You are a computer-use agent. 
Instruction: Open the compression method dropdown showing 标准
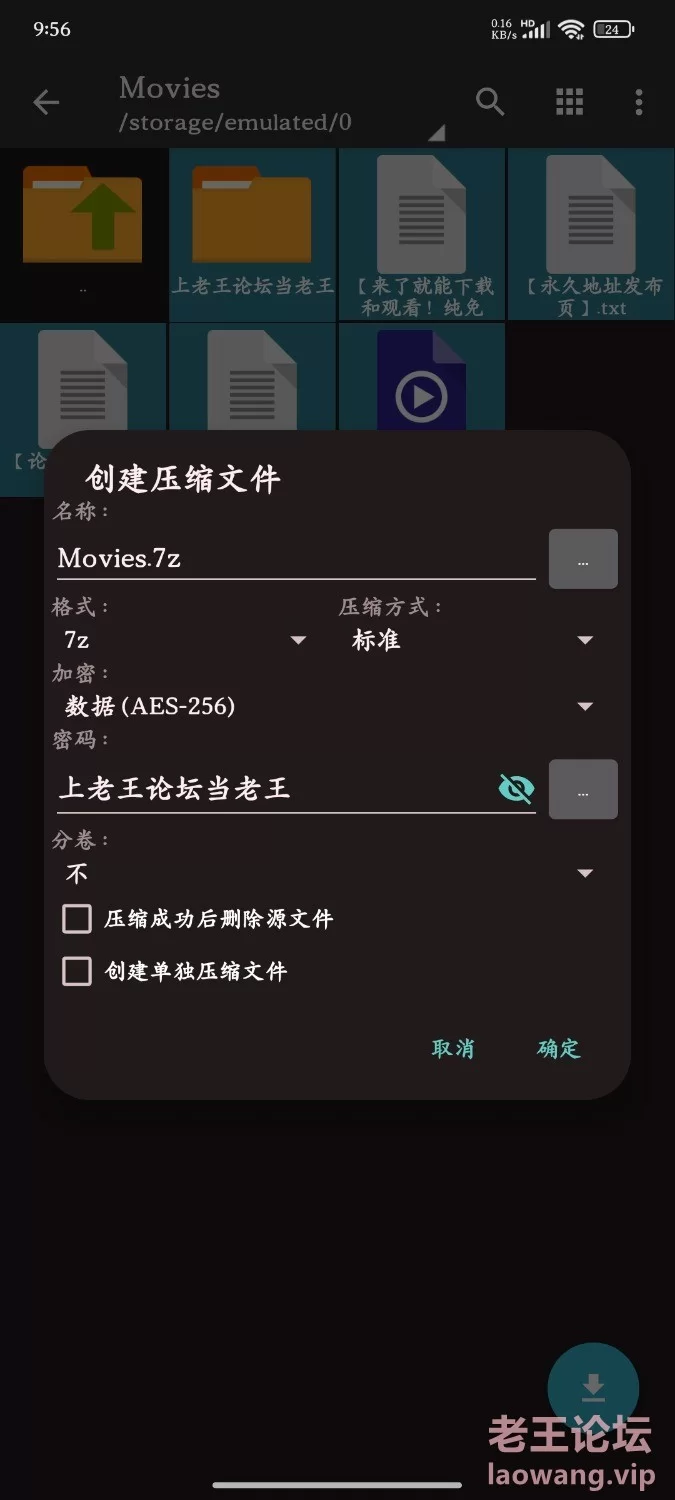(x=472, y=640)
